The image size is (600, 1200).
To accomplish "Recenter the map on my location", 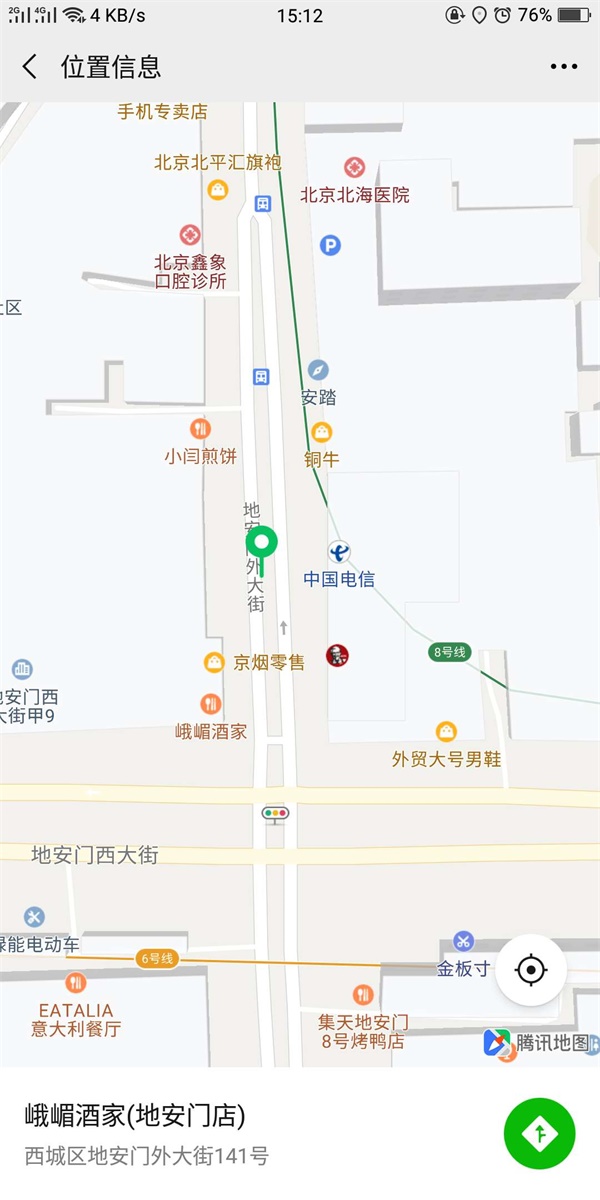I will (x=531, y=970).
